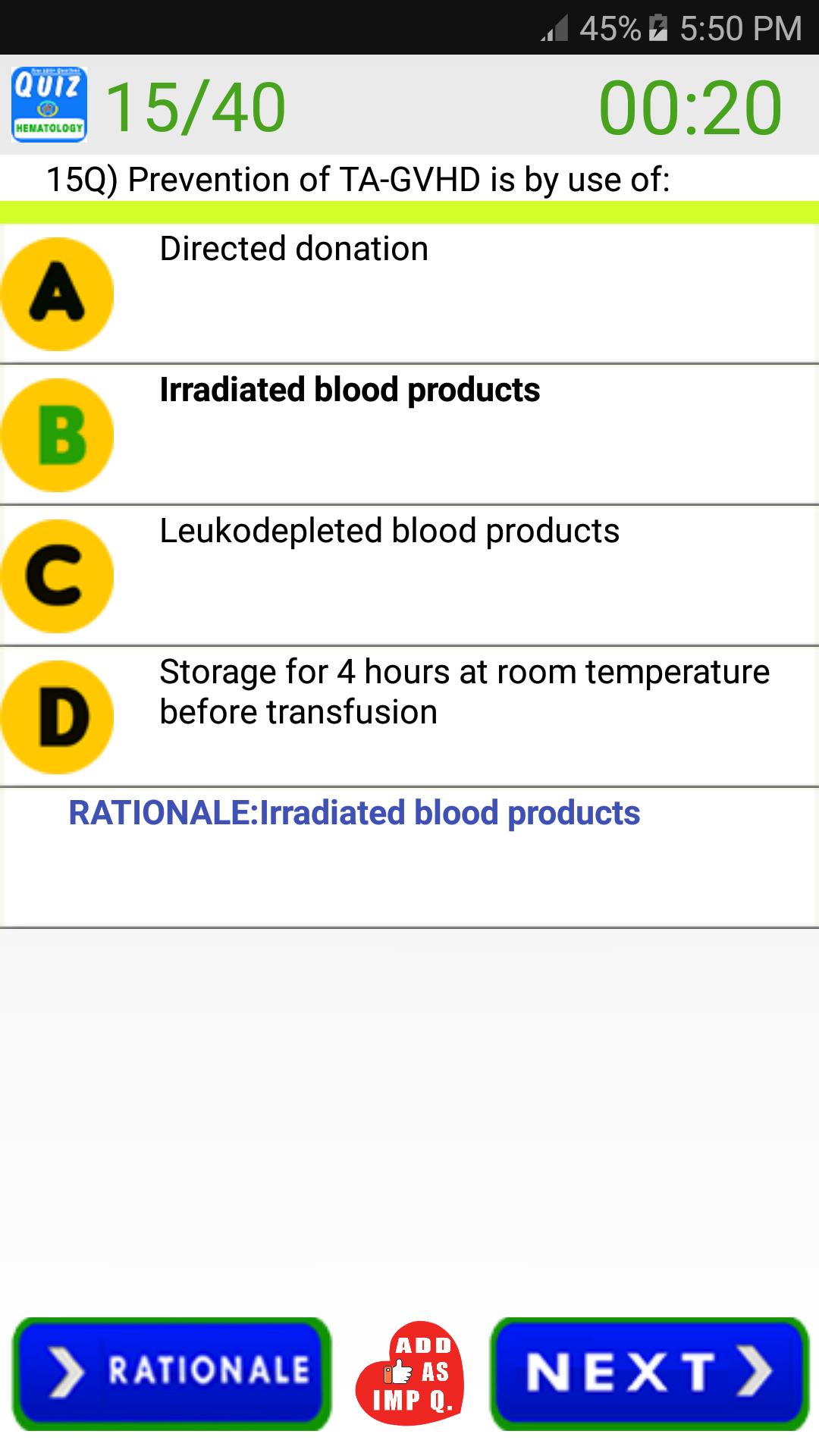Go to the next question
This screenshot has width=819, height=1456.
click(x=650, y=1373)
